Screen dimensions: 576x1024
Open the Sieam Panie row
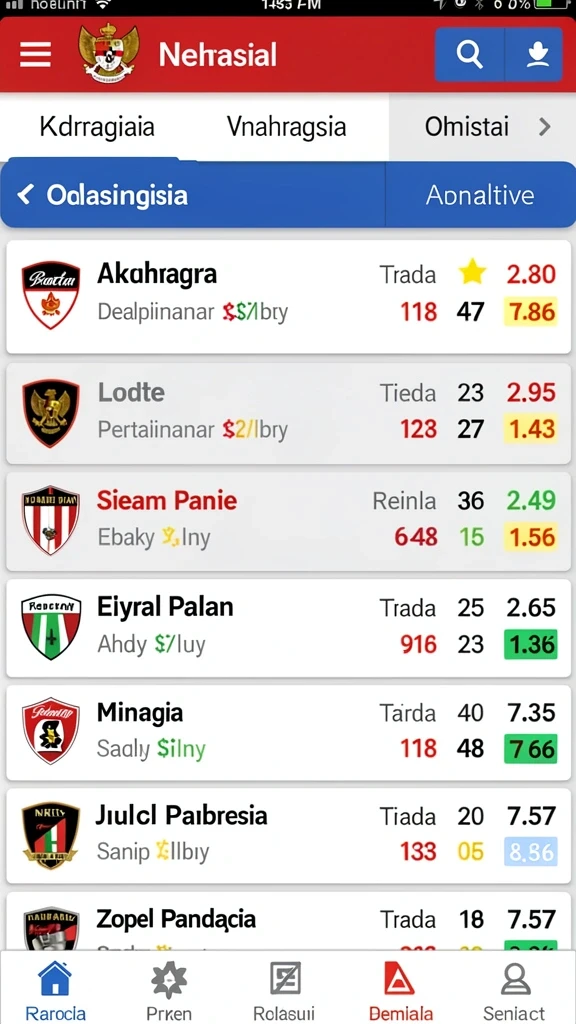(288, 520)
